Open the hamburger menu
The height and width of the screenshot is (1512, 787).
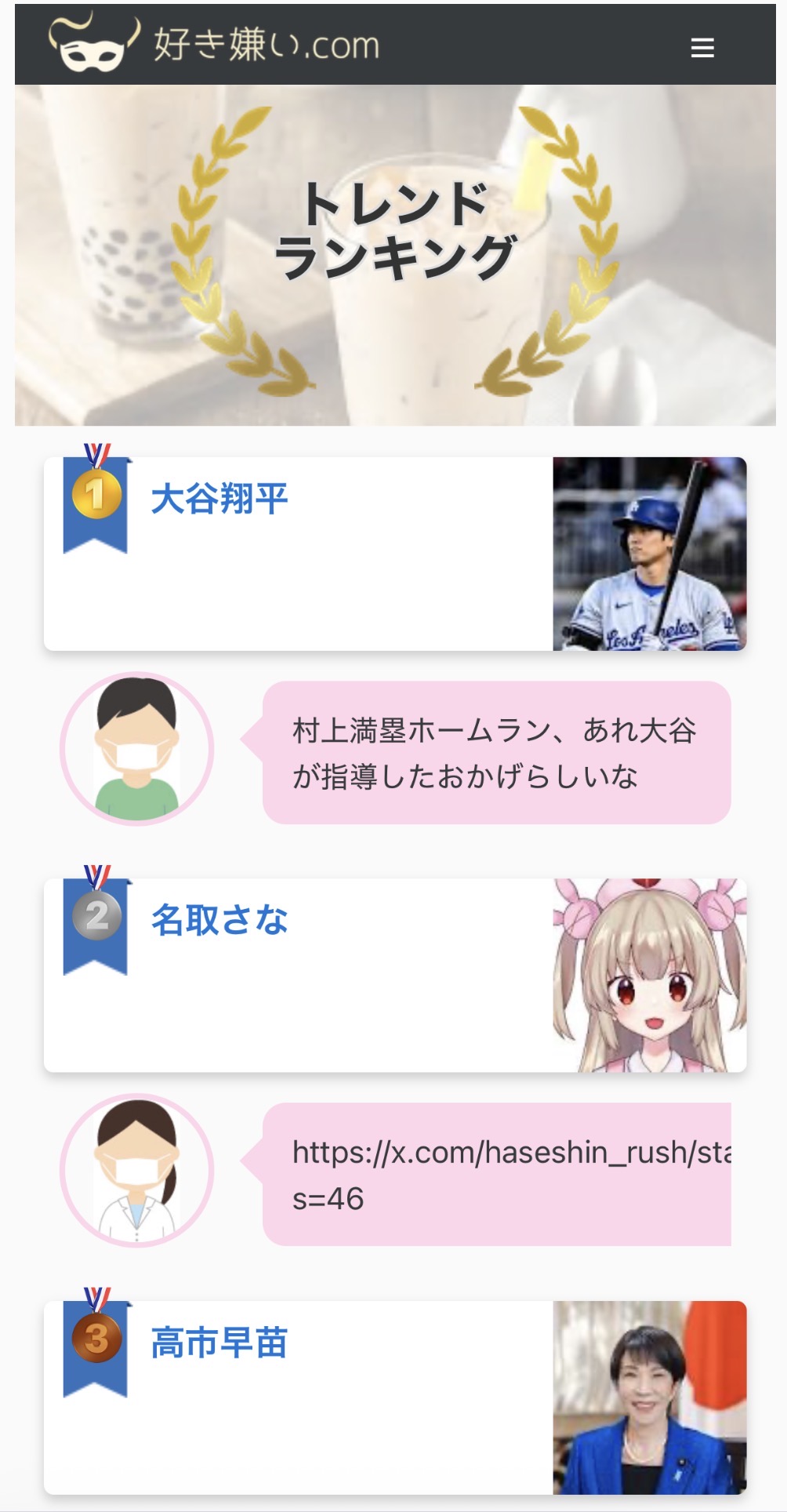click(702, 48)
